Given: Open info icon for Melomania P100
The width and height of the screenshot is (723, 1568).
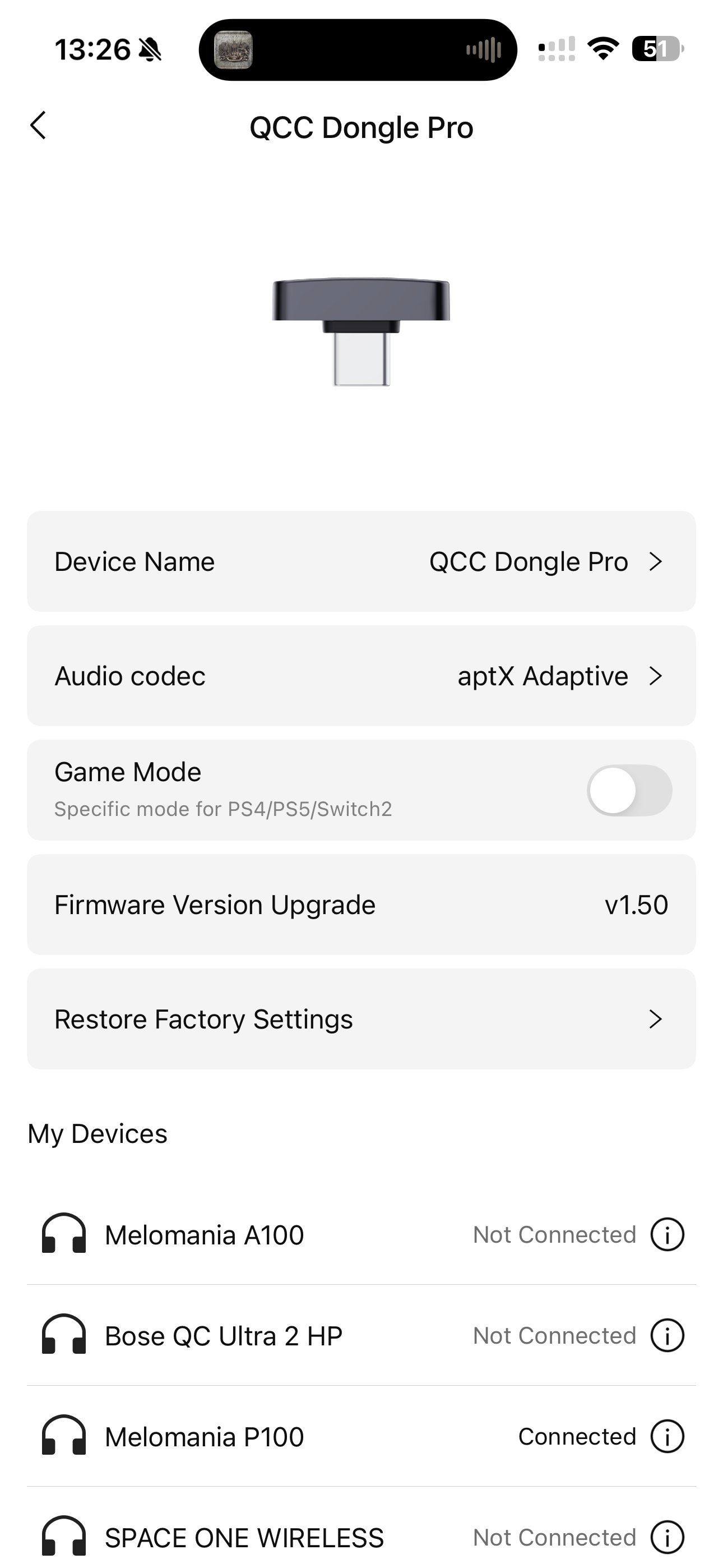Looking at the screenshot, I should point(667,1437).
